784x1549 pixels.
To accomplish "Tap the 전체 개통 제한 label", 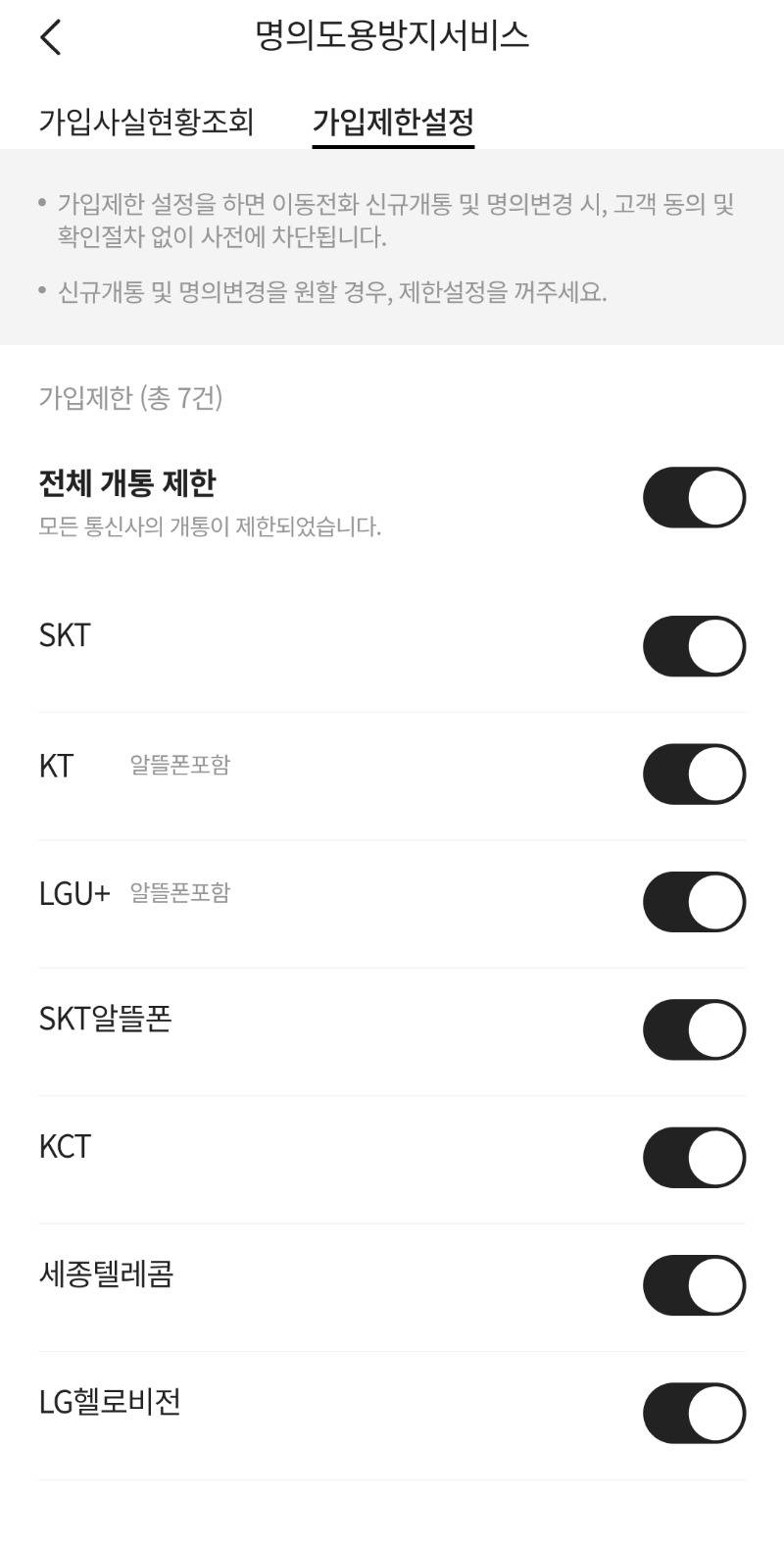I will 126,483.
